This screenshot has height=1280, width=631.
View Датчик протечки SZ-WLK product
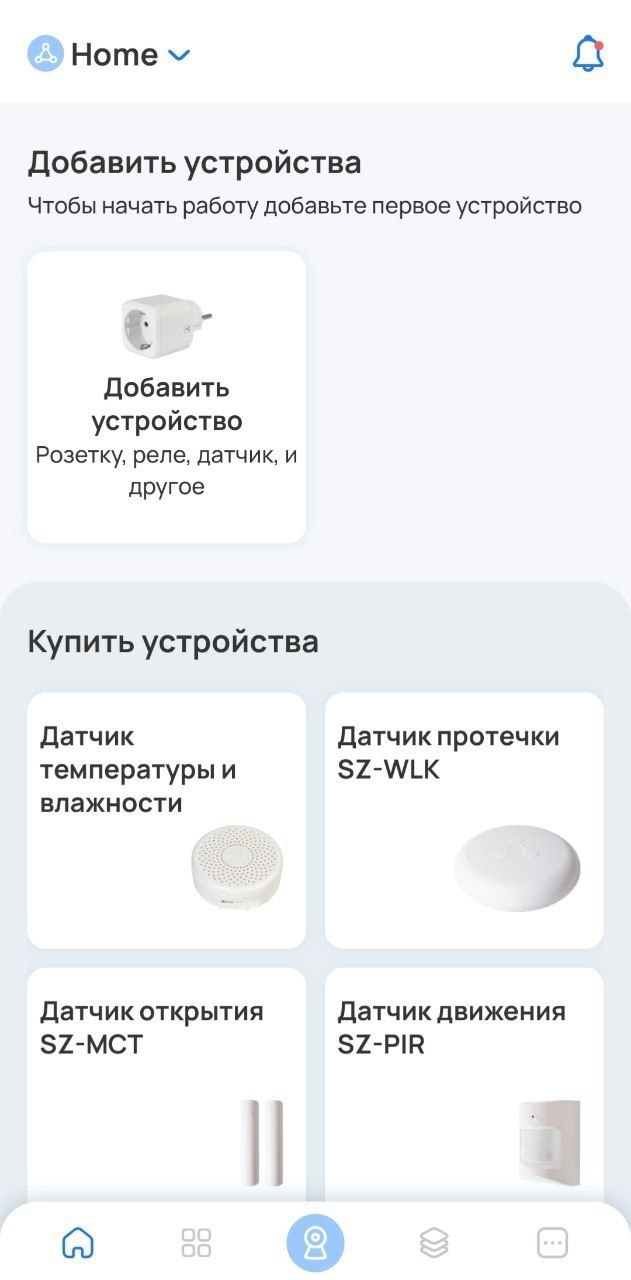[464, 820]
